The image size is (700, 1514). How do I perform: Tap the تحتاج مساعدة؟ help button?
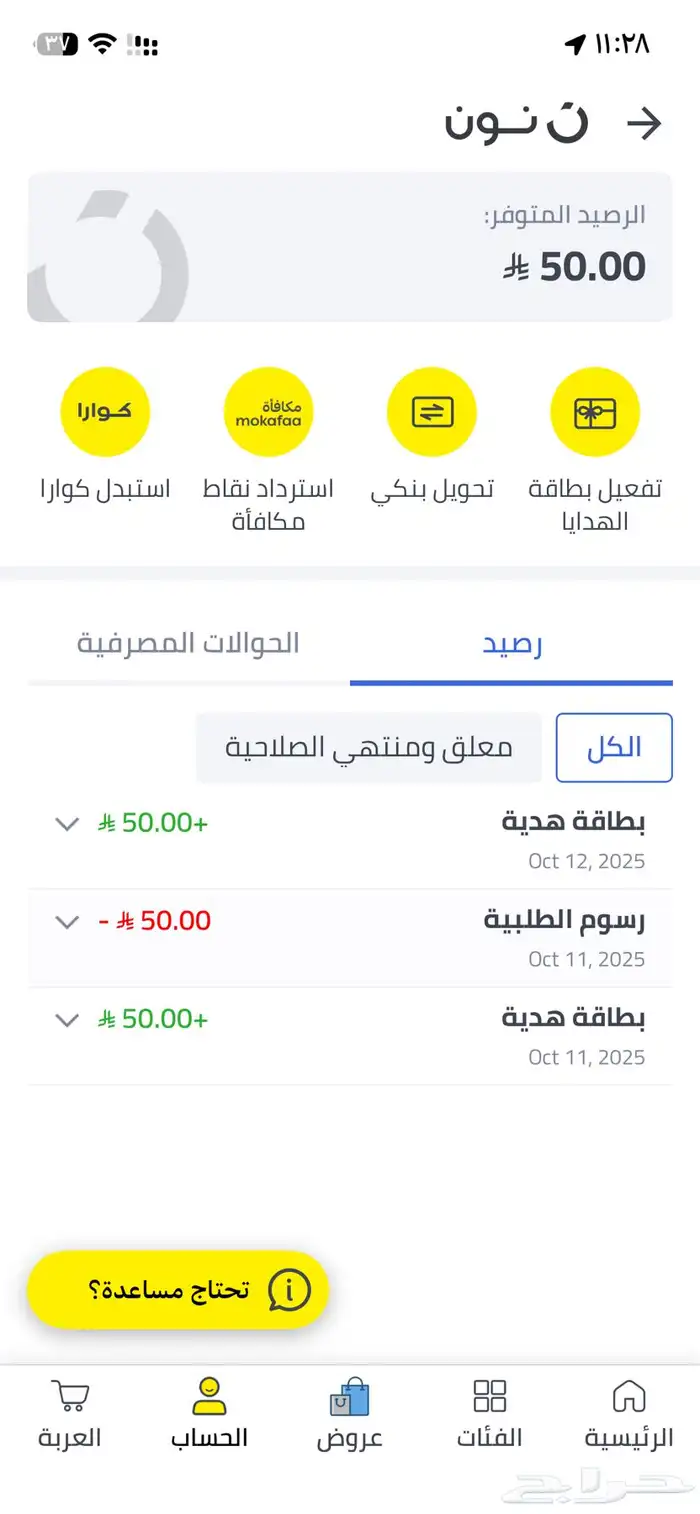tap(178, 1290)
